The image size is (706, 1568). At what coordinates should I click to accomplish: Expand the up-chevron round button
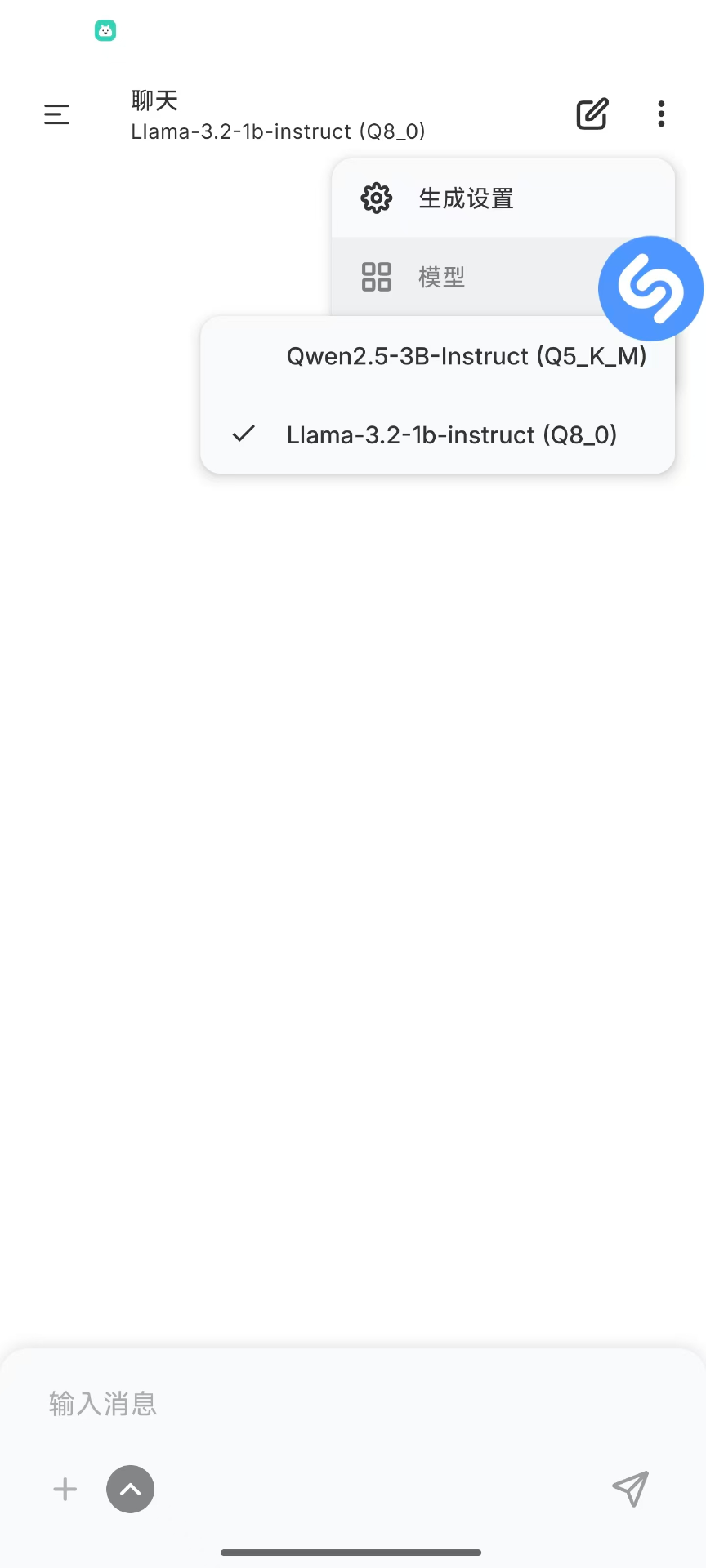[130, 1489]
